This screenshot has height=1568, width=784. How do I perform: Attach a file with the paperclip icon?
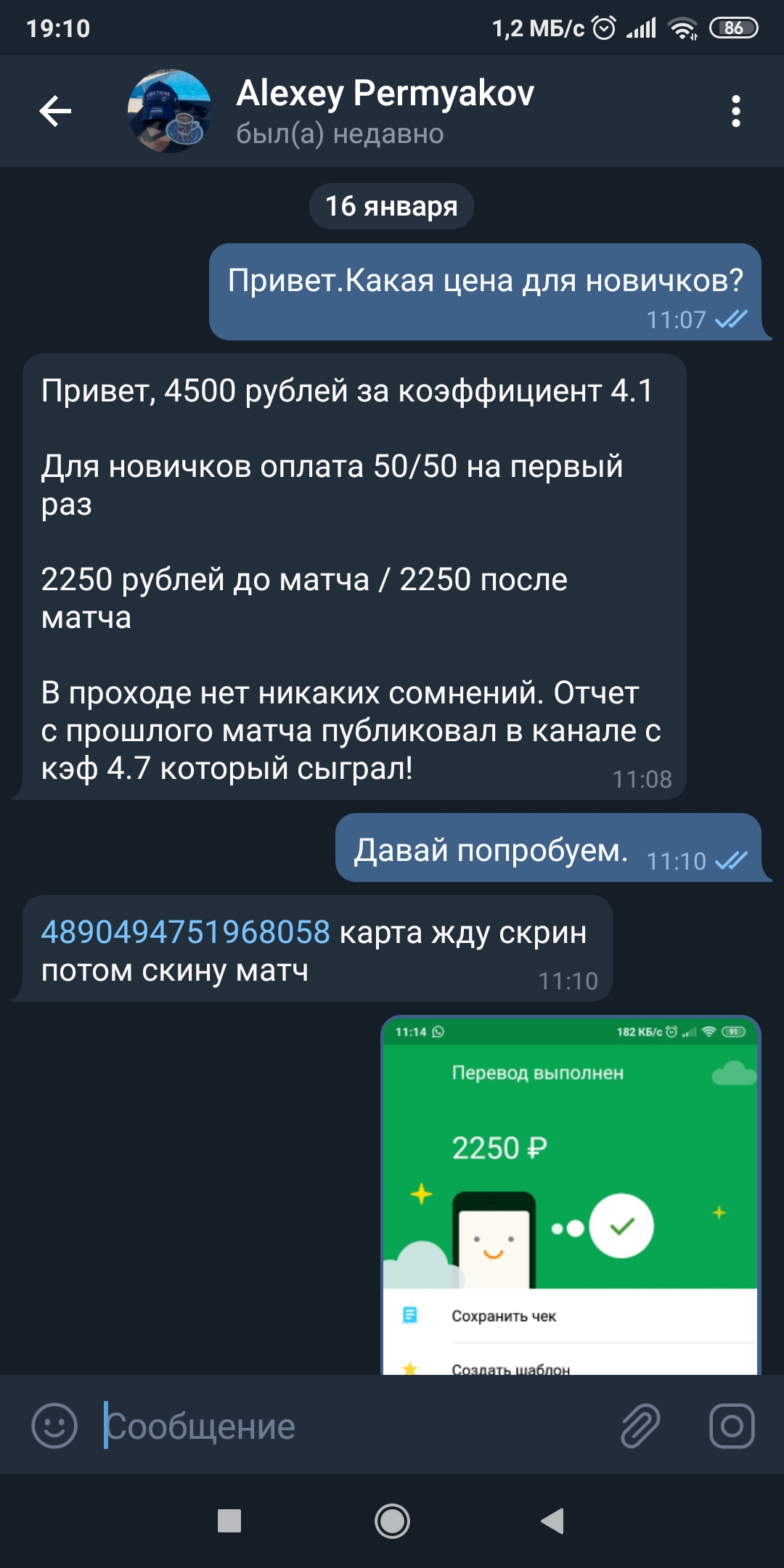coord(640,1426)
